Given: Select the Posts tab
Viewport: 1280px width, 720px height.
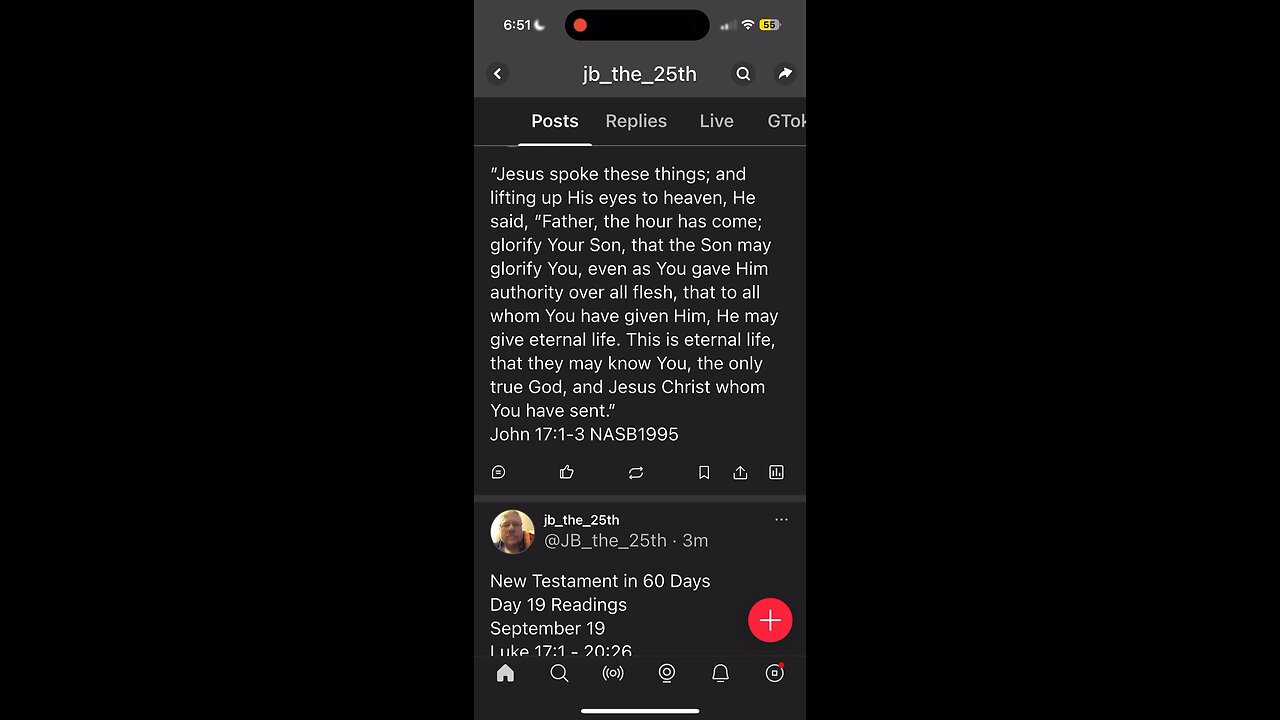Looking at the screenshot, I should coord(554,121).
